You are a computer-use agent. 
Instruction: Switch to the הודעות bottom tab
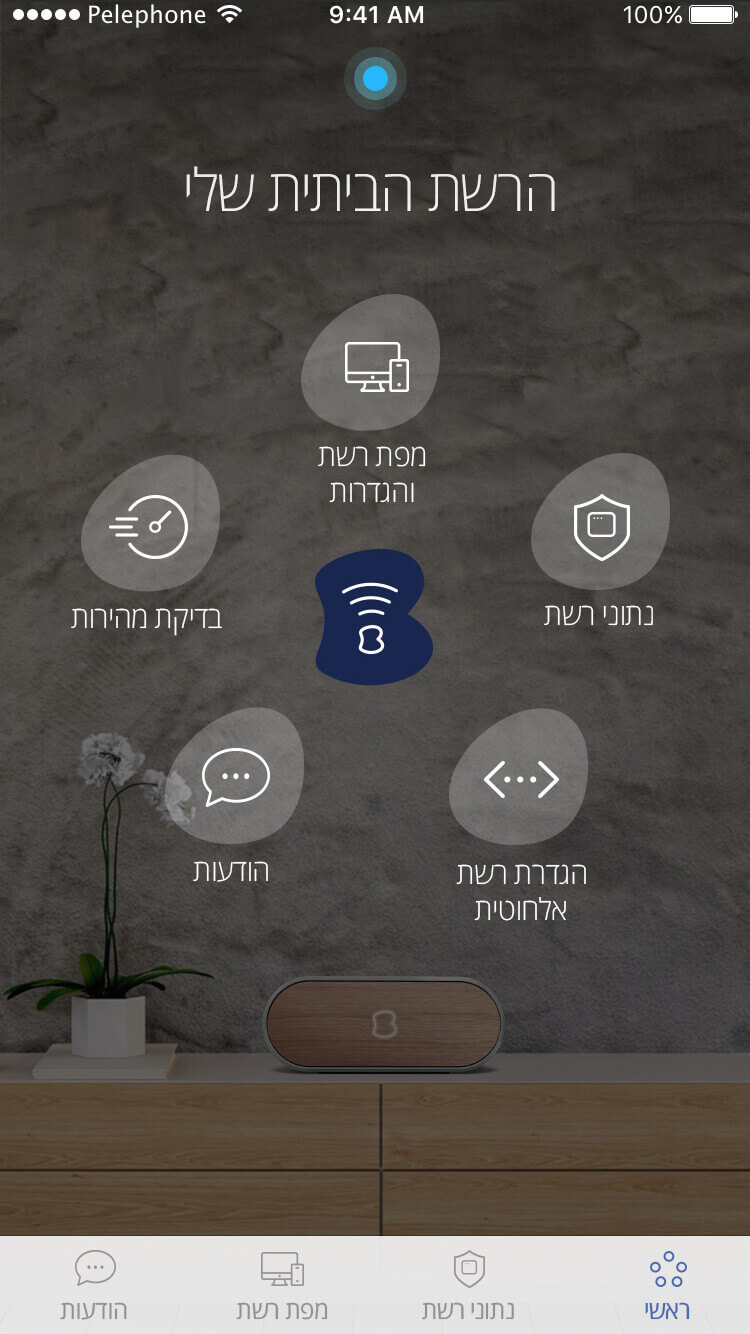95,1285
